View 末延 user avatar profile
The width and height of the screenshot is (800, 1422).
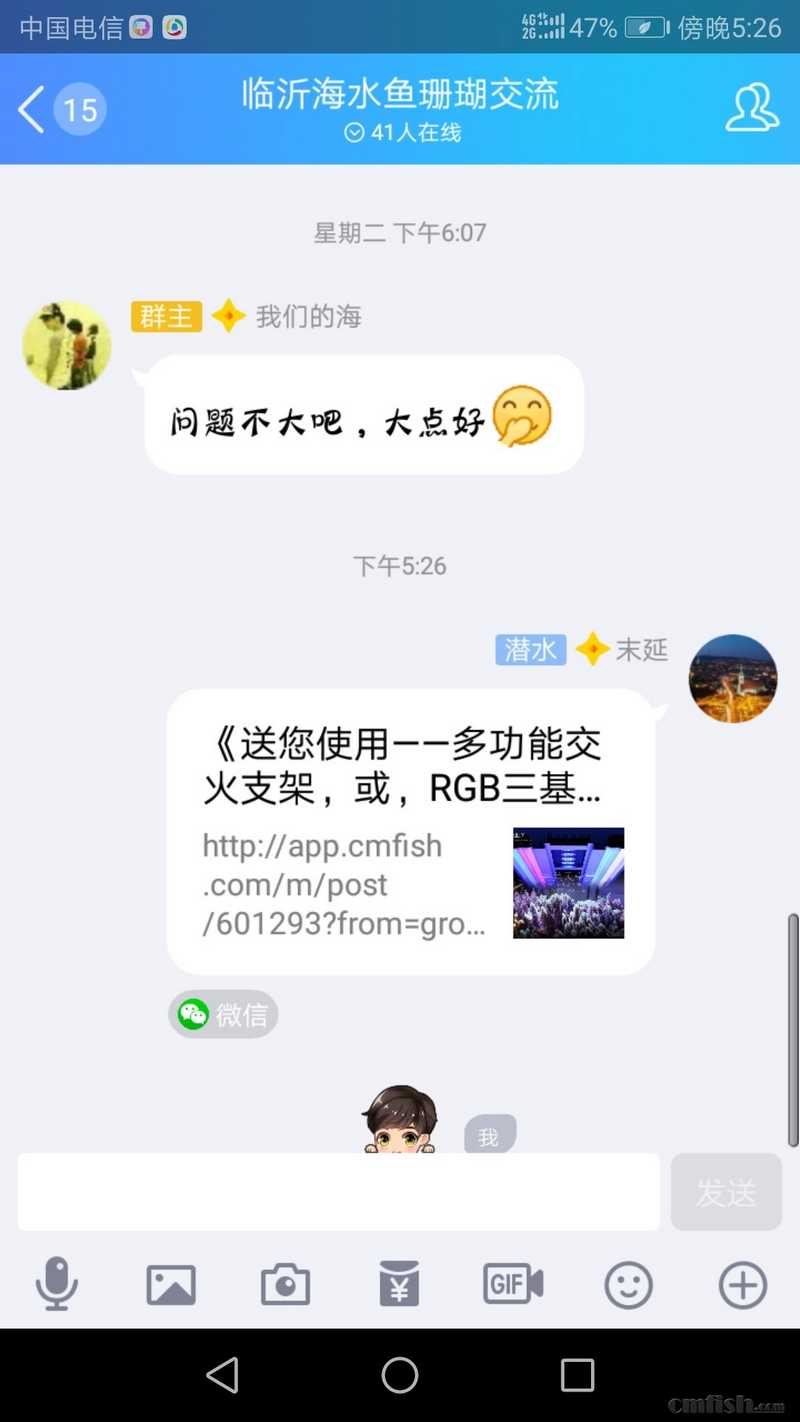coord(733,678)
